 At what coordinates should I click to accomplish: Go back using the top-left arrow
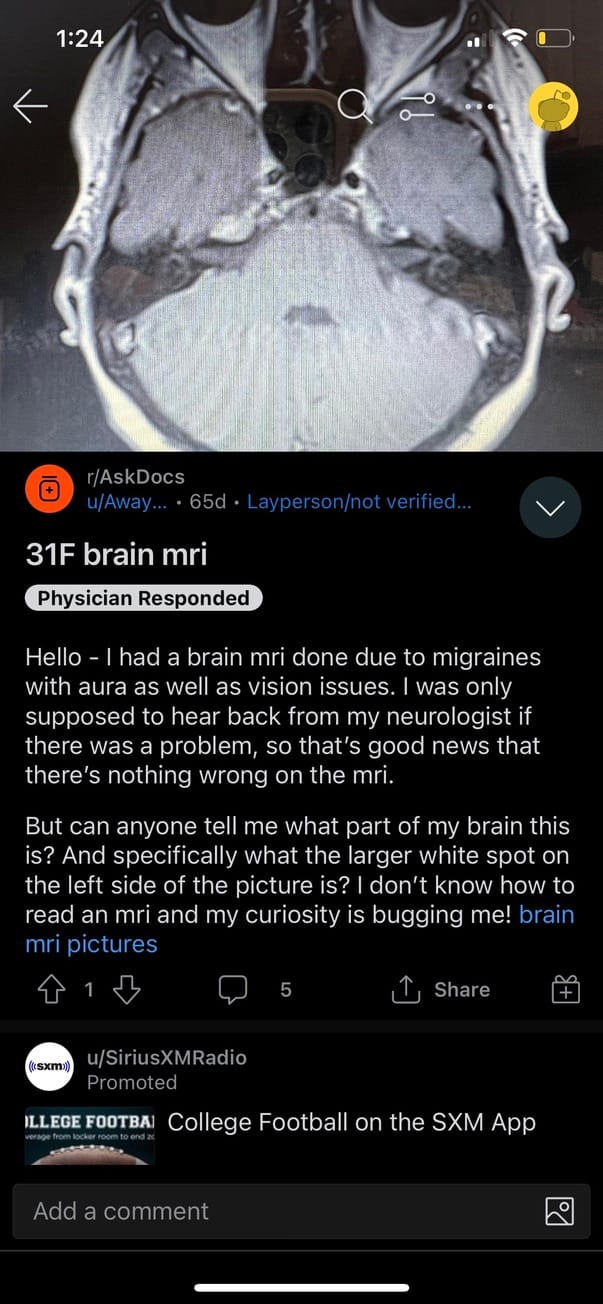31,106
